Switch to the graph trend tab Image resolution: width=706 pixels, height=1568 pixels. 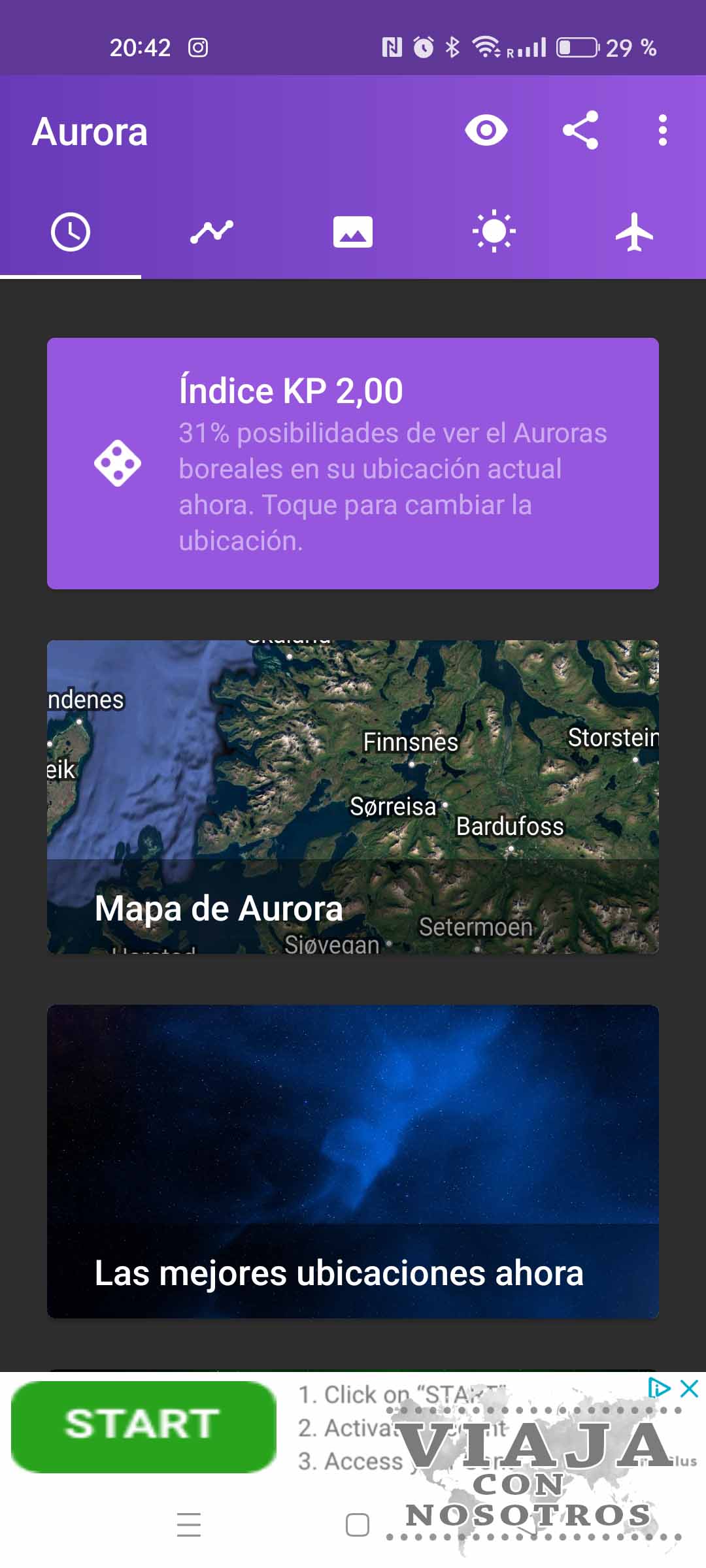click(x=212, y=232)
